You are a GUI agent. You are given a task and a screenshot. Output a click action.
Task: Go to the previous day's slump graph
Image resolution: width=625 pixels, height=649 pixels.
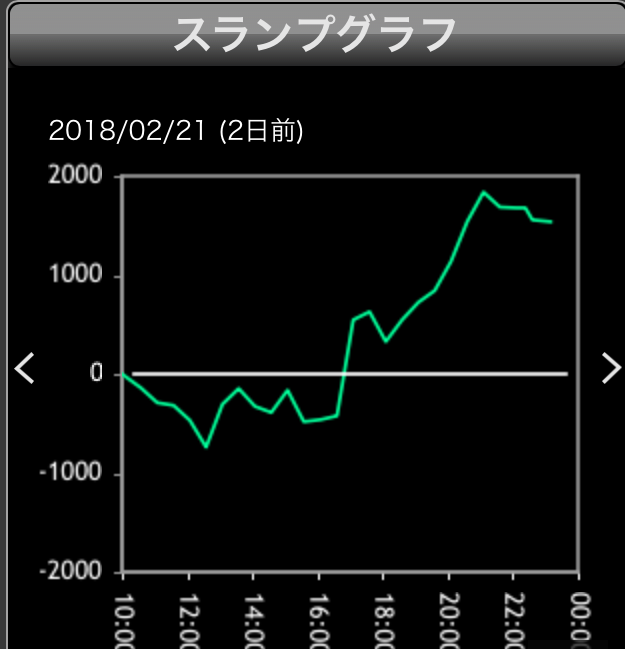click(x=25, y=369)
